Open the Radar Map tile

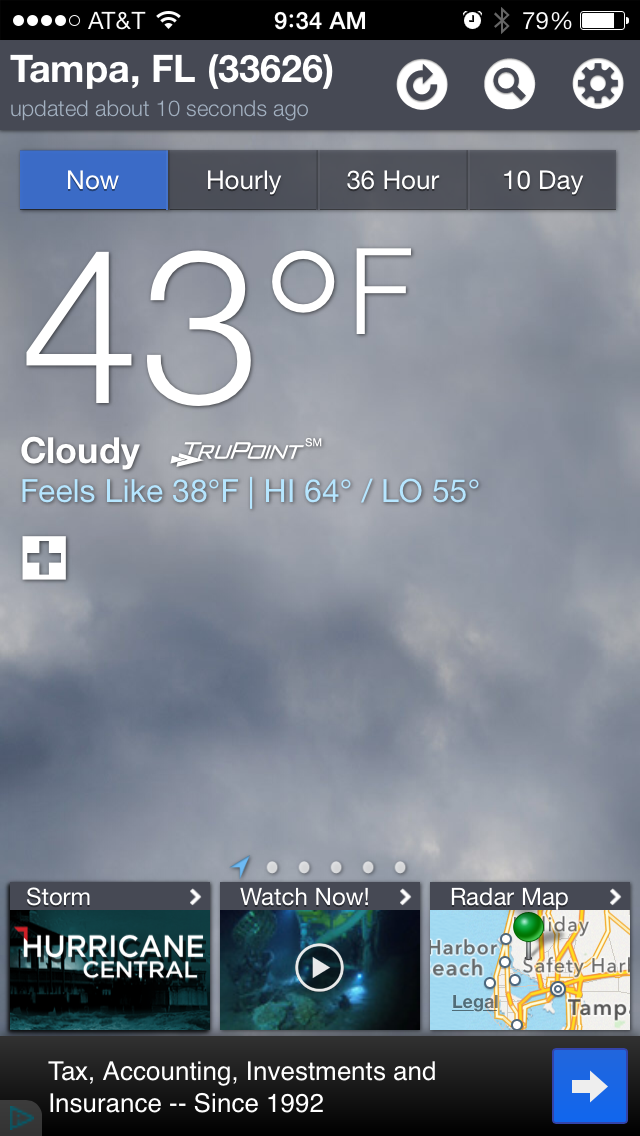(530, 956)
